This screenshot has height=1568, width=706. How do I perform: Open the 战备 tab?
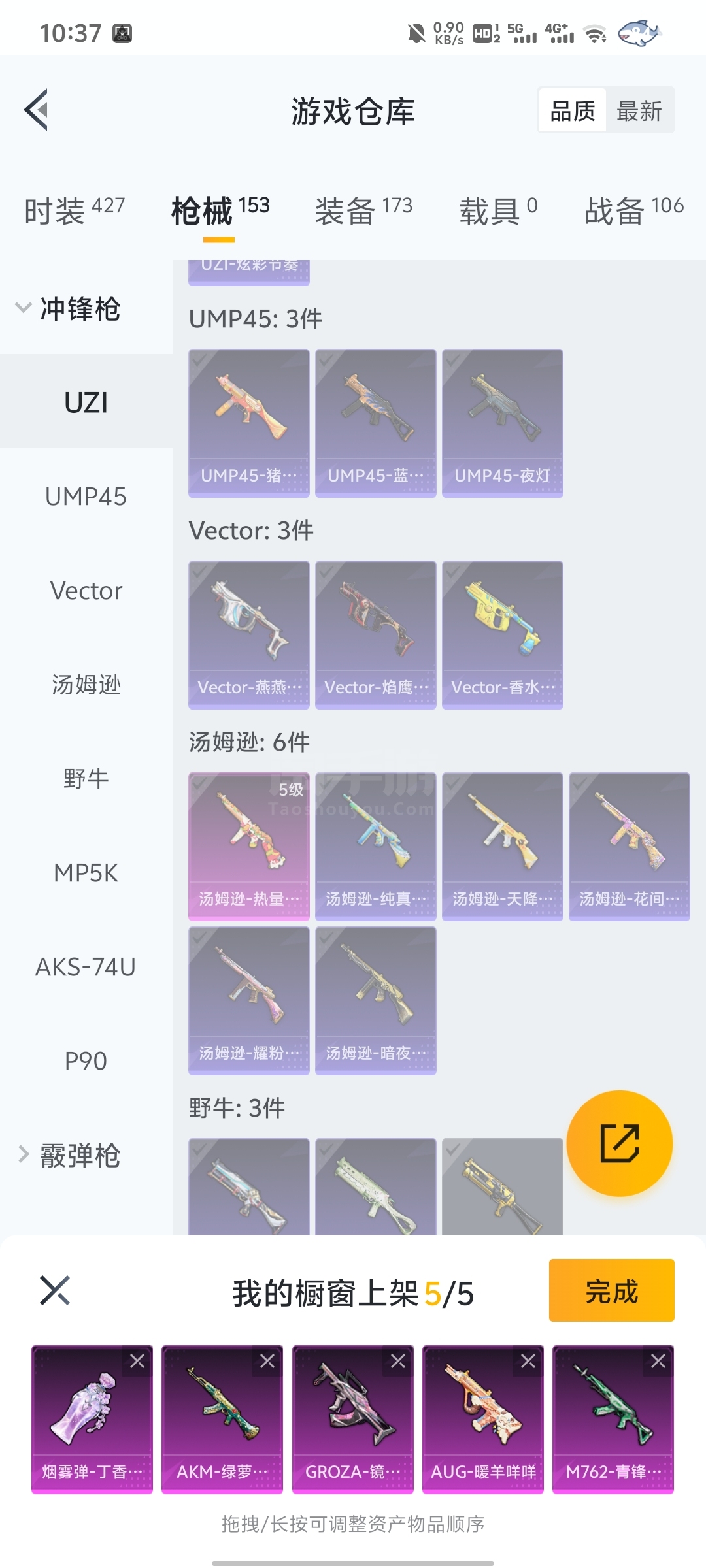pos(633,210)
